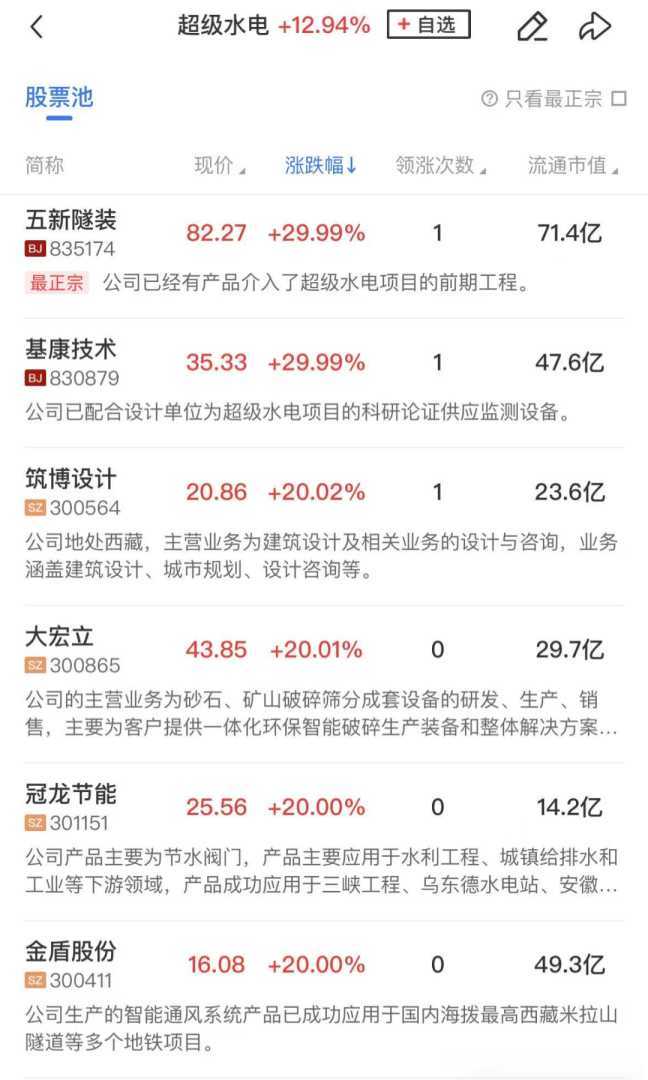
Task: Share this 超级水电 page
Action: 595,27
